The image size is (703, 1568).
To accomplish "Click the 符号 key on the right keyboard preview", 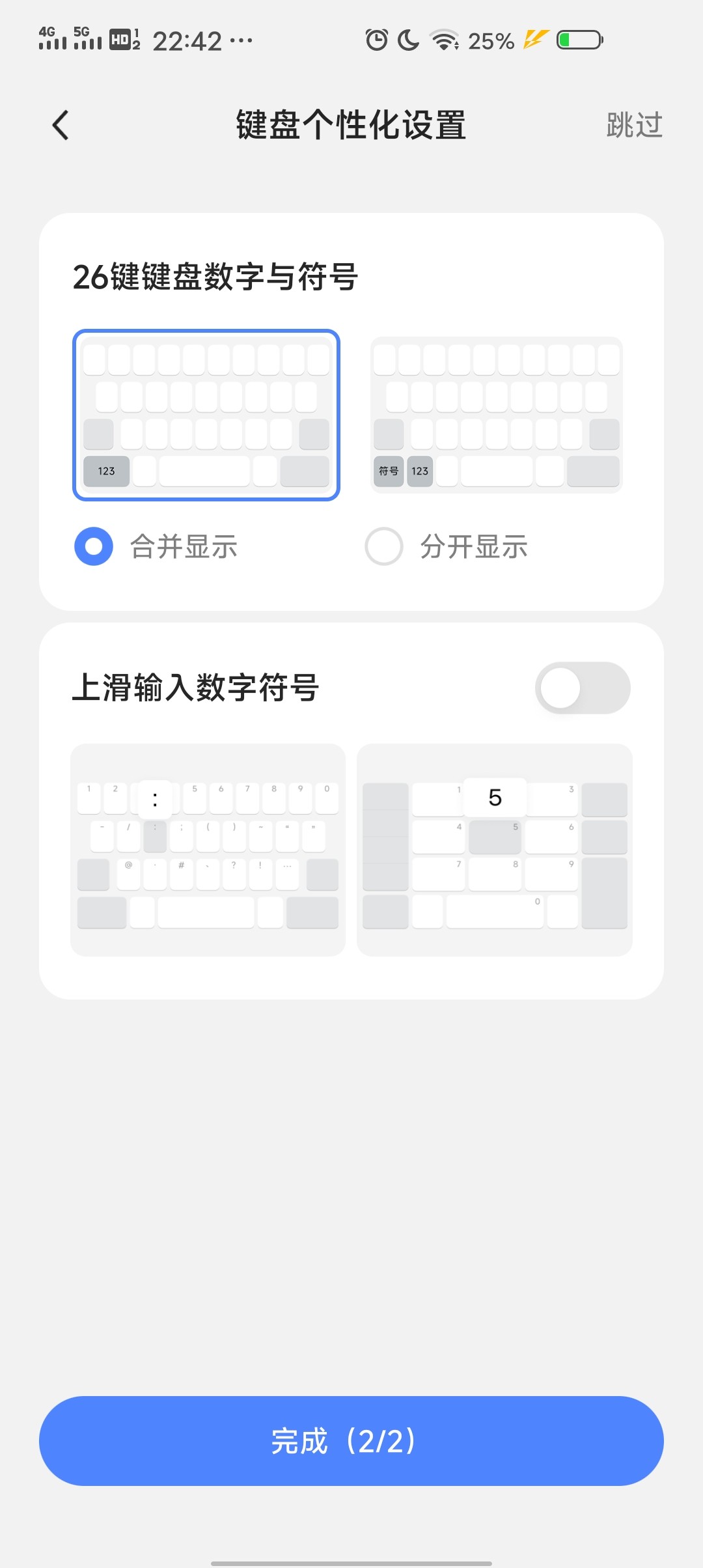I will [x=389, y=471].
